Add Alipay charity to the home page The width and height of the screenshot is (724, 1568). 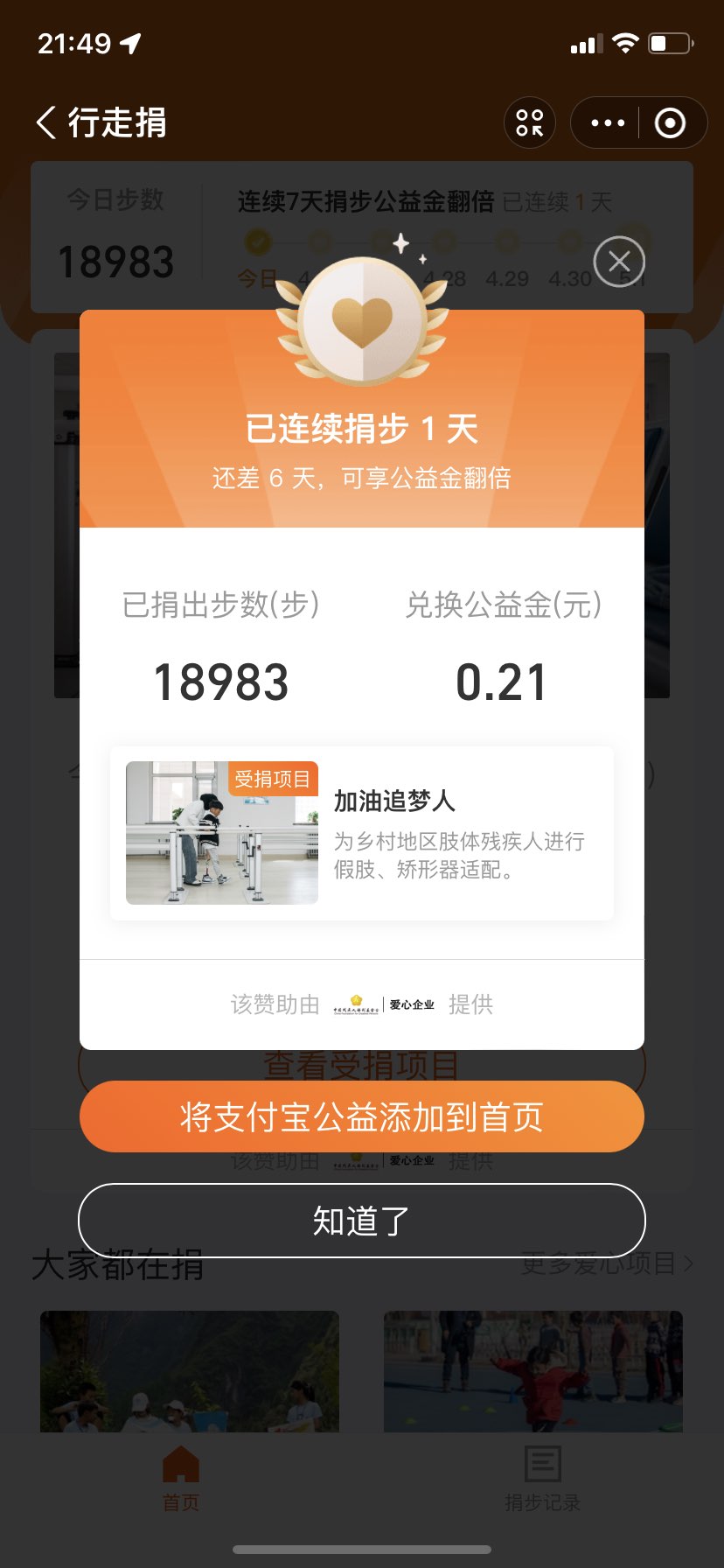pyautogui.click(x=361, y=1117)
